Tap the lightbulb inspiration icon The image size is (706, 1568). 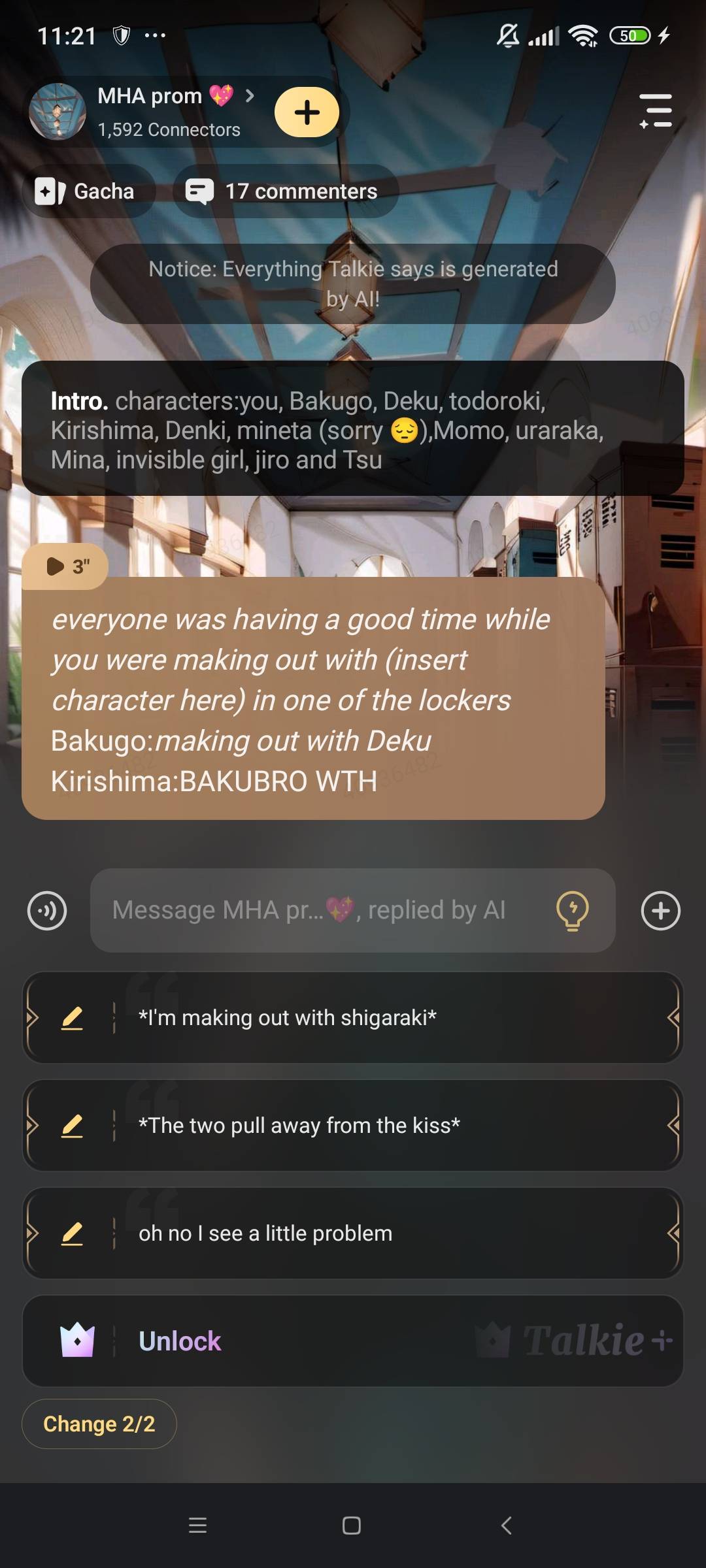572,910
